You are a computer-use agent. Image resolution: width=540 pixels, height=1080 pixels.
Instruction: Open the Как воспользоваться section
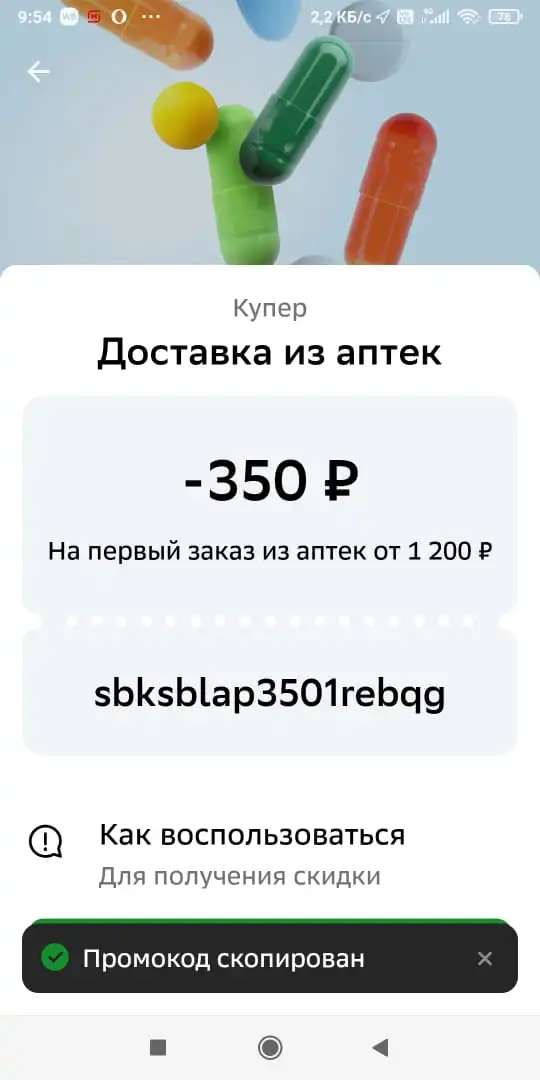pyautogui.click(x=270, y=854)
